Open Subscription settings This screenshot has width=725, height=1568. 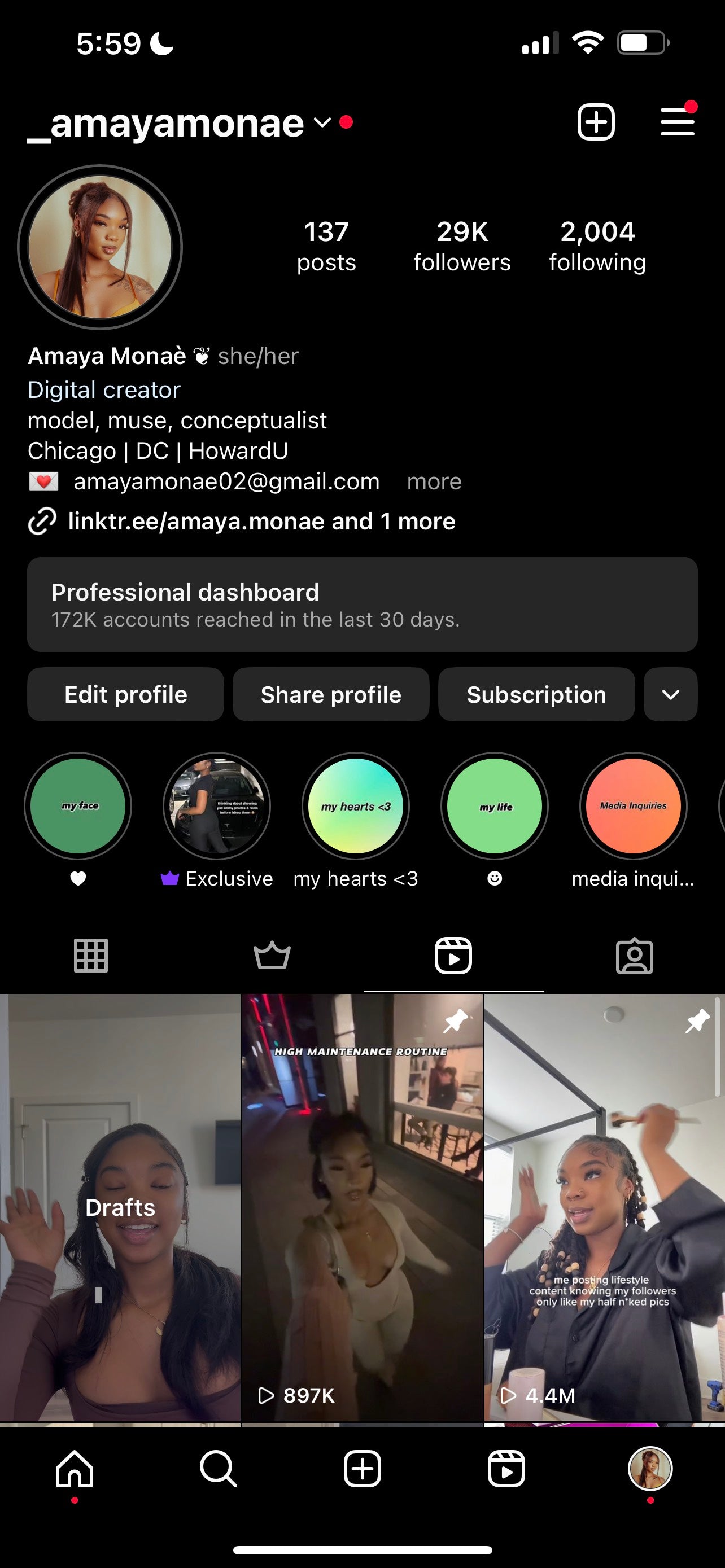tap(536, 694)
